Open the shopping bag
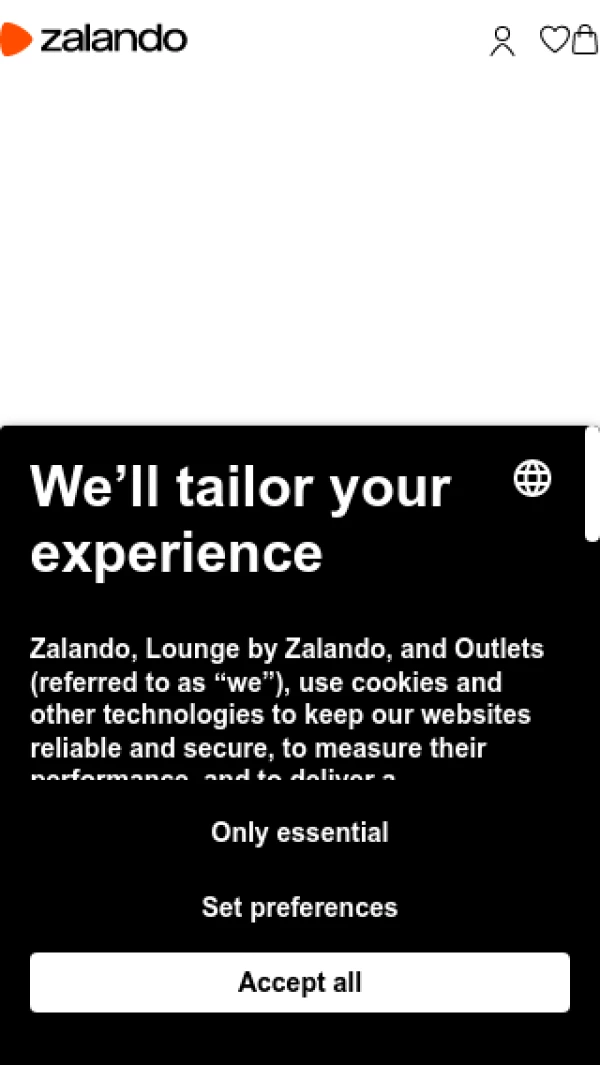 (585, 39)
